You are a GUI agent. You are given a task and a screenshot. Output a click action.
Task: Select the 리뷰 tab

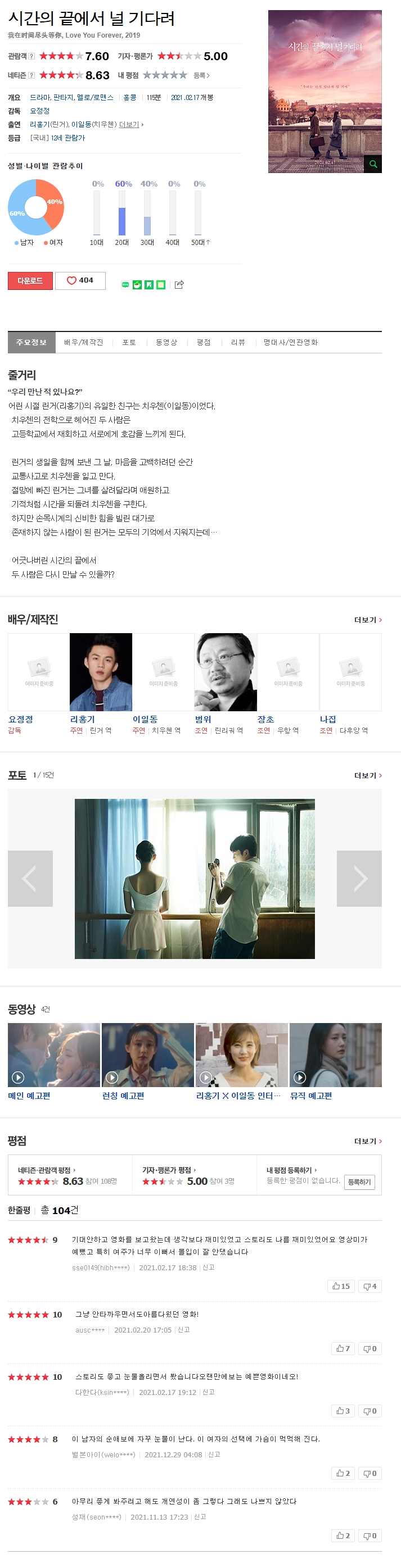pos(238,343)
